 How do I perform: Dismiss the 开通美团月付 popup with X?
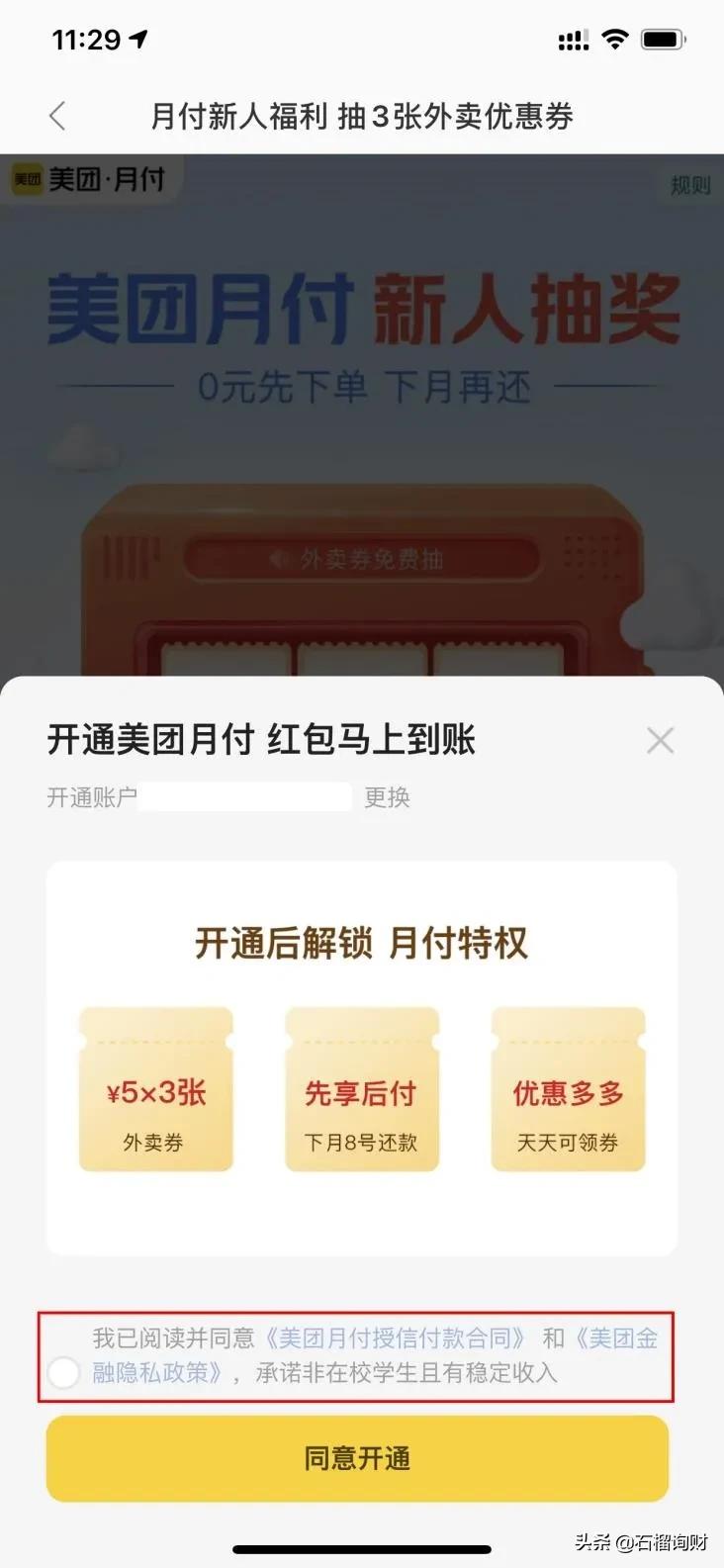(x=660, y=739)
